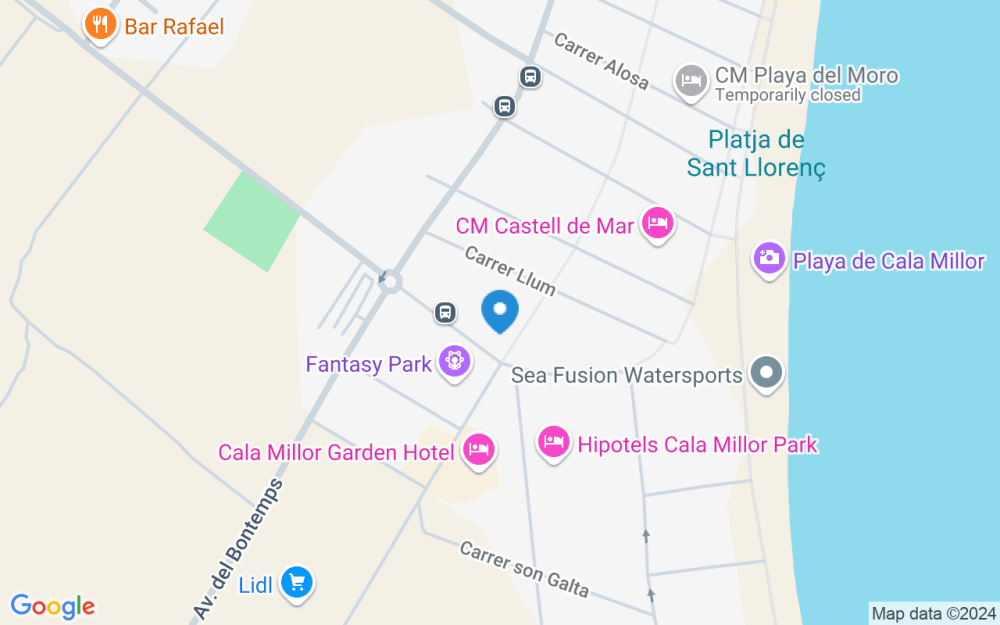Open the Hipotels Cala Millor Park pin
Screen dimensions: 1000x625
coord(554,444)
